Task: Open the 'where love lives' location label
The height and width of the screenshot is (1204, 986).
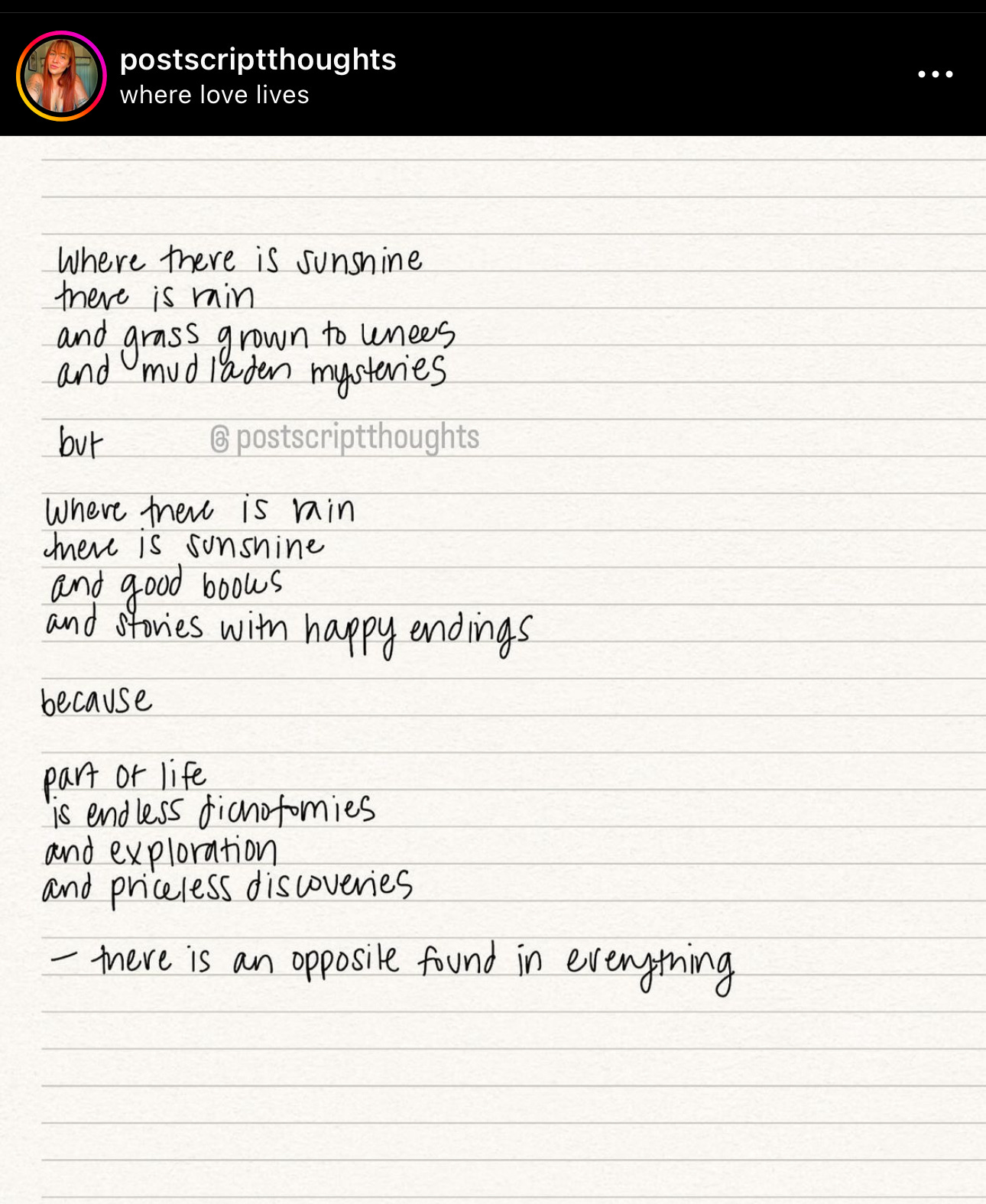Action: (x=214, y=95)
